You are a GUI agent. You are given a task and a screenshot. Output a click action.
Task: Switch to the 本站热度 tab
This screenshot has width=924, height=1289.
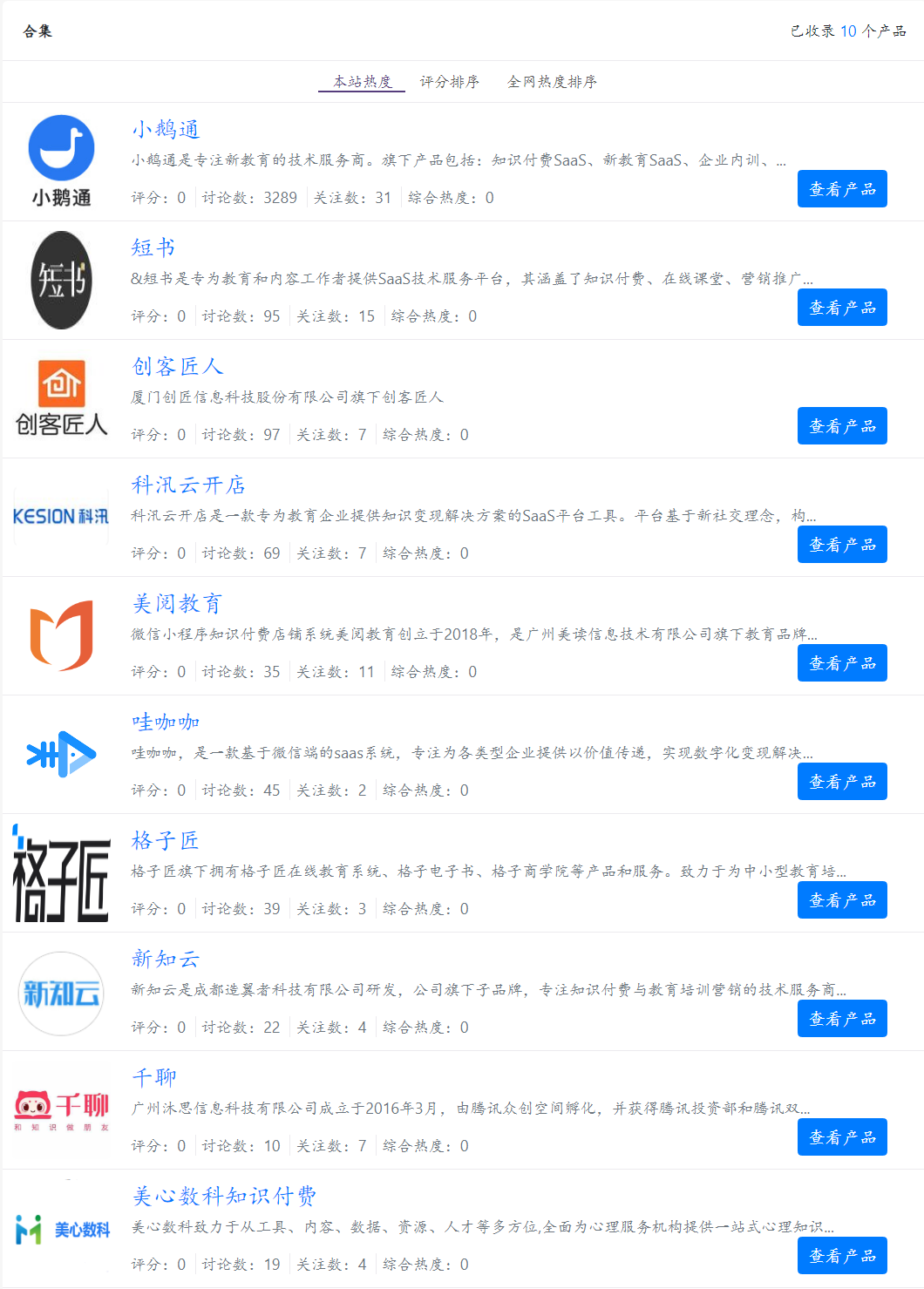pos(362,81)
